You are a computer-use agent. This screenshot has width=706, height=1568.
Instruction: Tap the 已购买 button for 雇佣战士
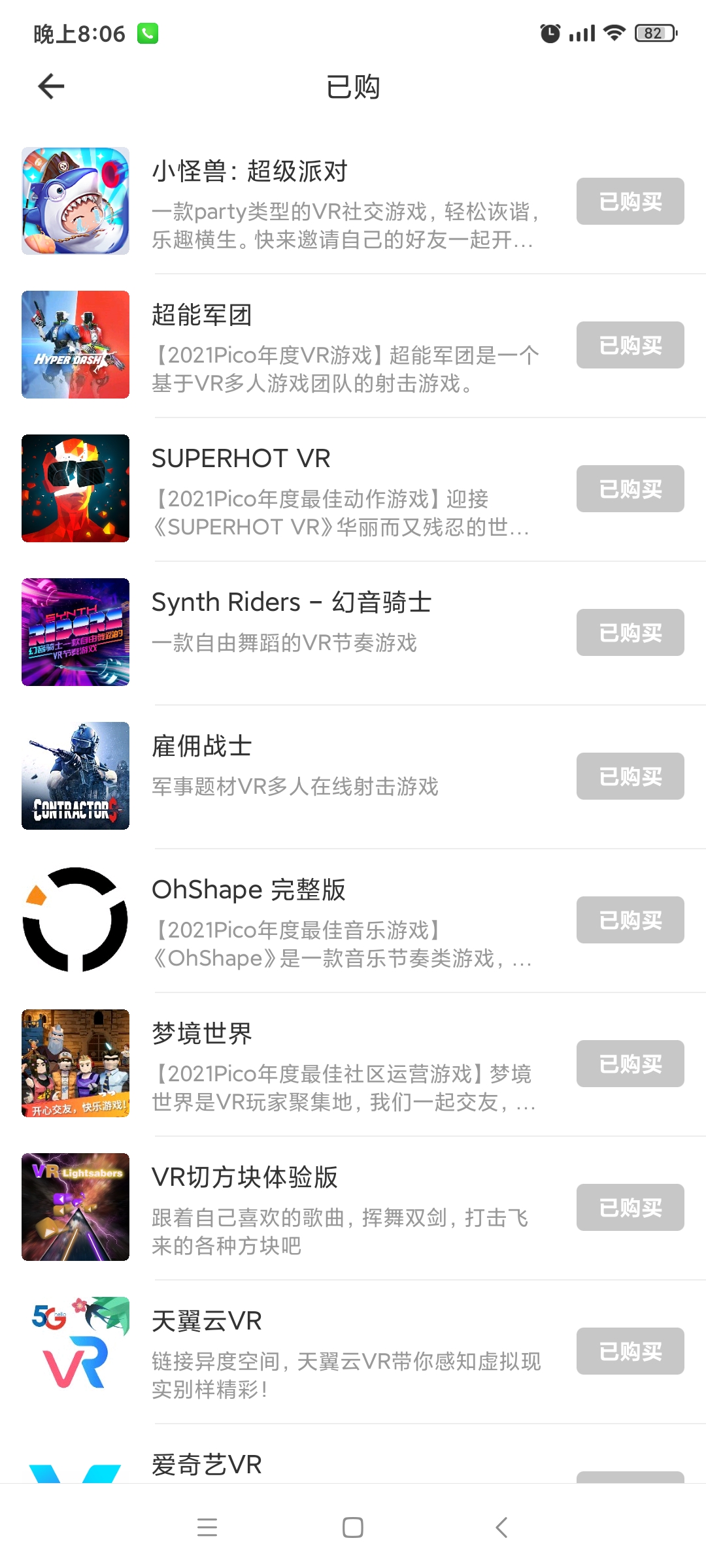point(630,776)
